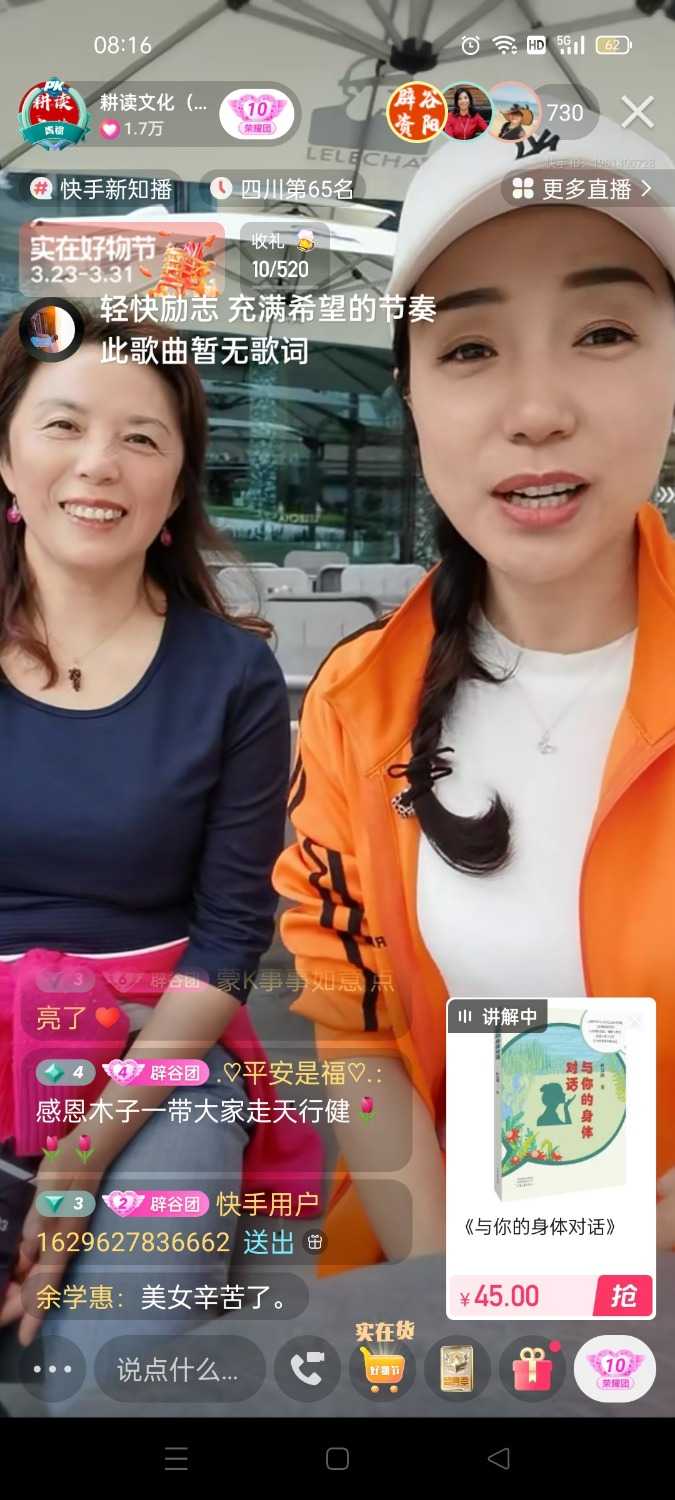Open 更多直播 for more live streams
Image resolution: width=675 pixels, height=1500 pixels.
pyautogui.click(x=583, y=189)
